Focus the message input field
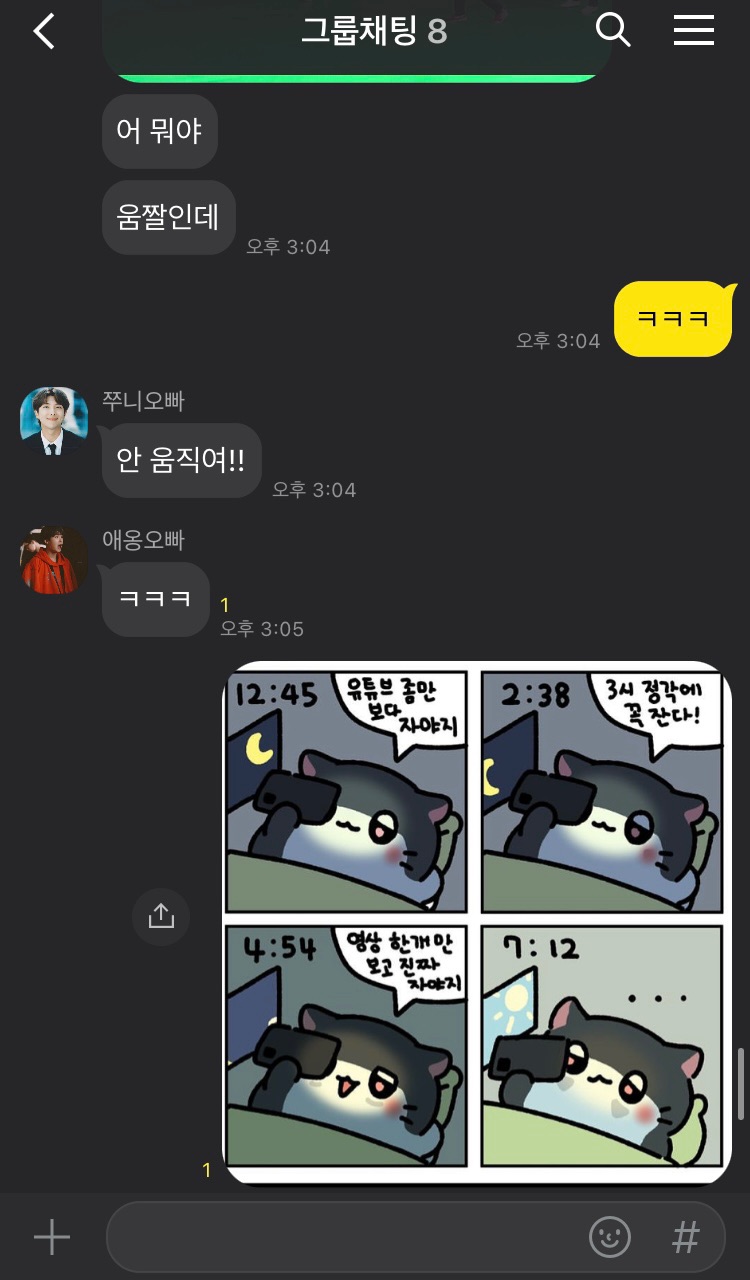The height and width of the screenshot is (1280, 750). (x=340, y=1238)
